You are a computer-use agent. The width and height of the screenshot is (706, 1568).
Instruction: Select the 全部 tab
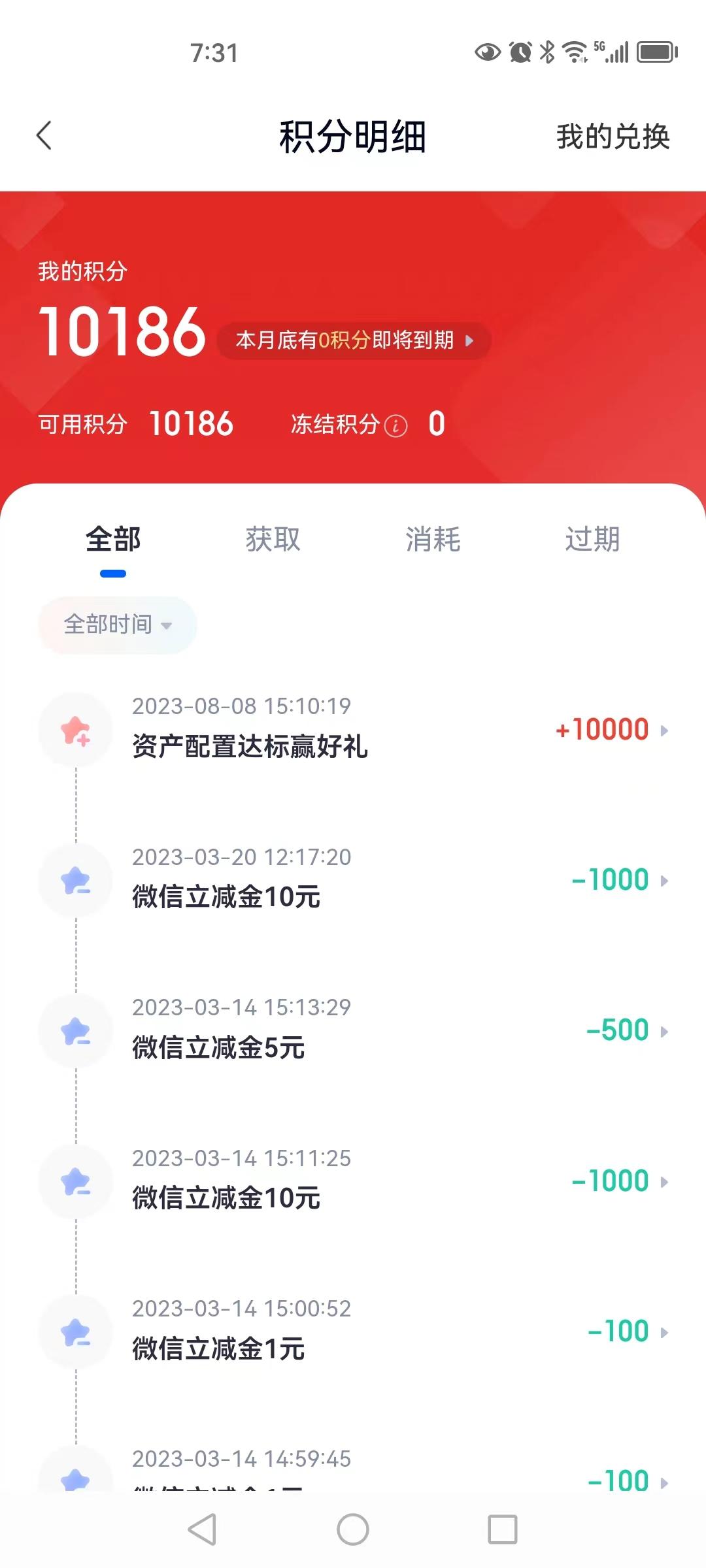(113, 540)
